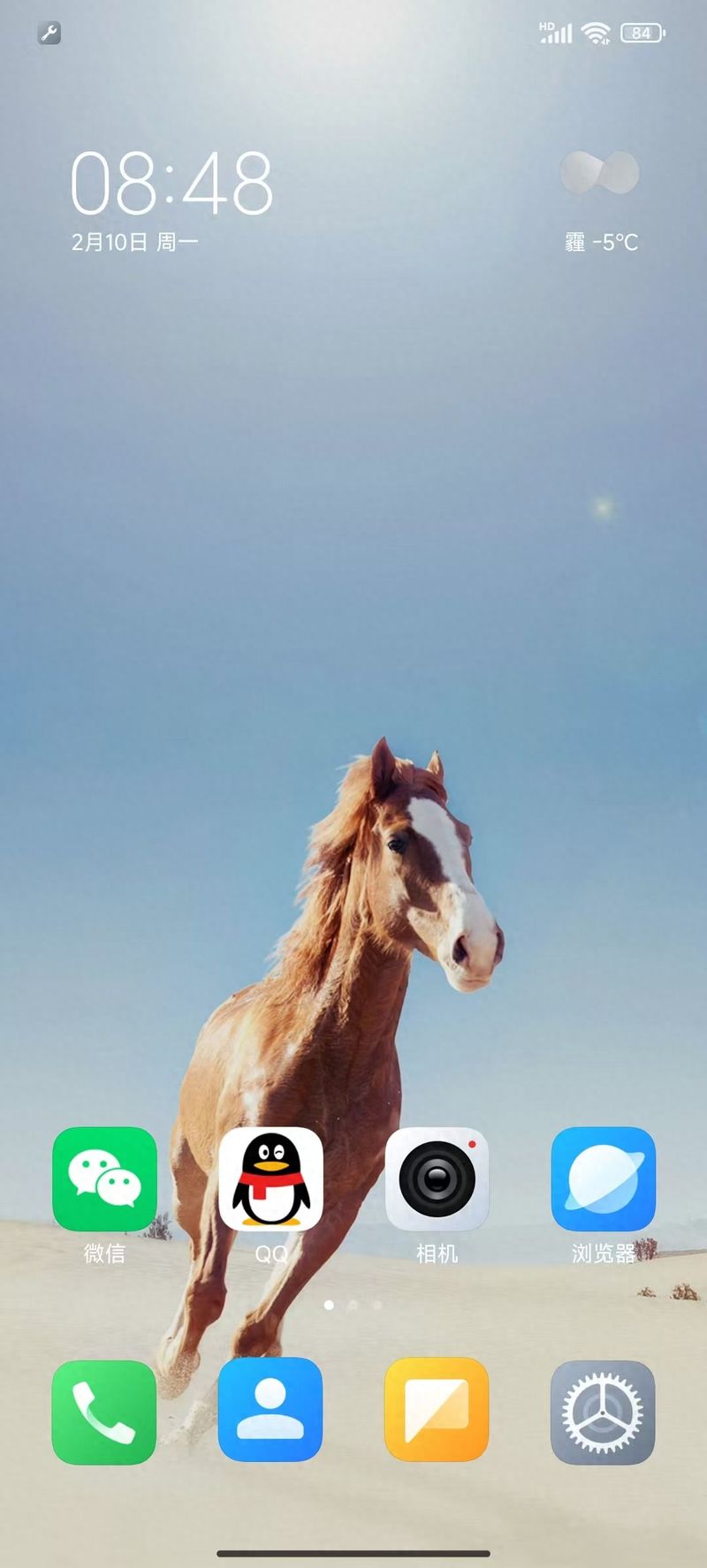Launch the Browser (浏览器) app

(x=603, y=1178)
